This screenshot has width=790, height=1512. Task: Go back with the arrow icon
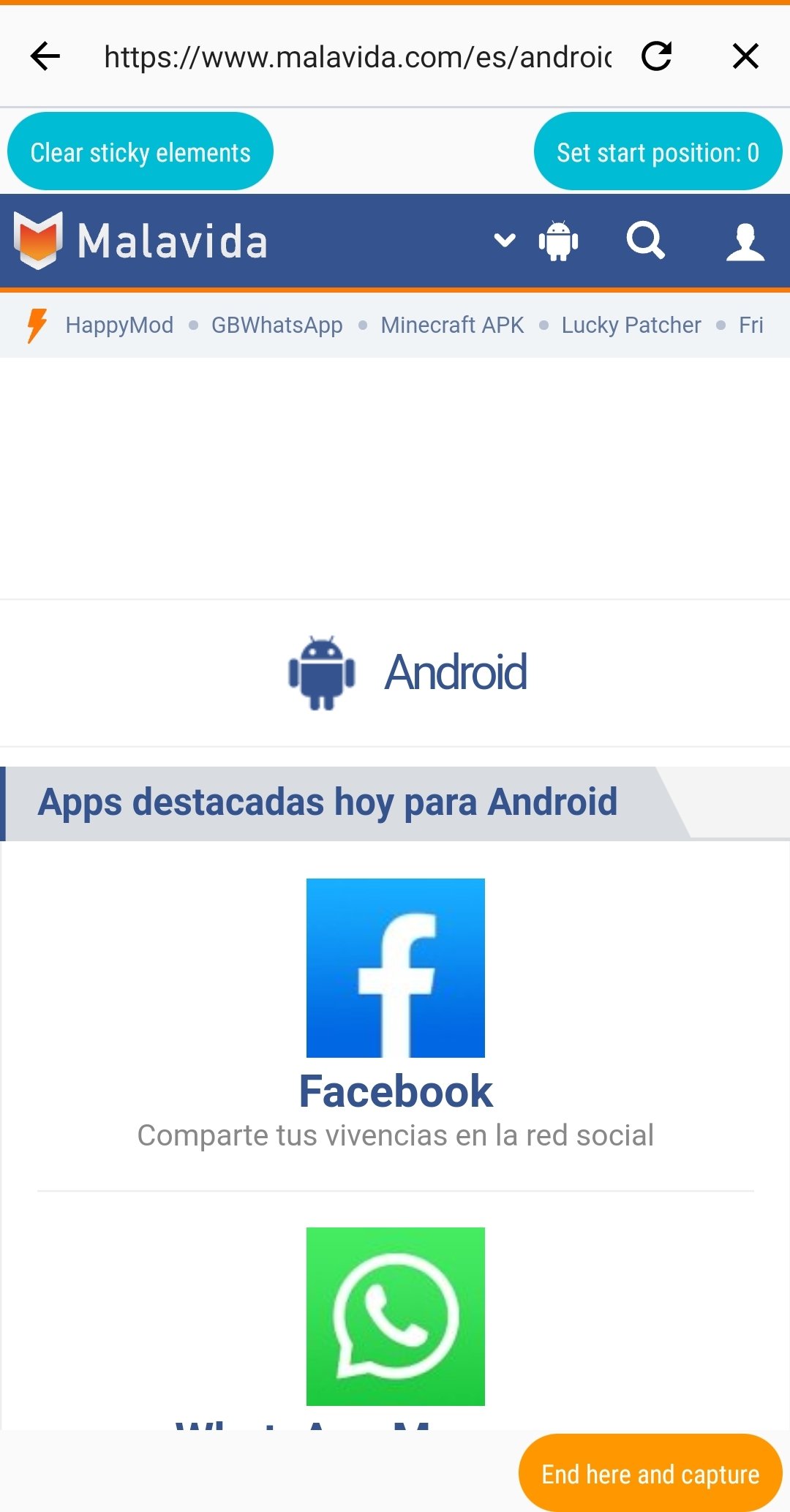point(45,56)
